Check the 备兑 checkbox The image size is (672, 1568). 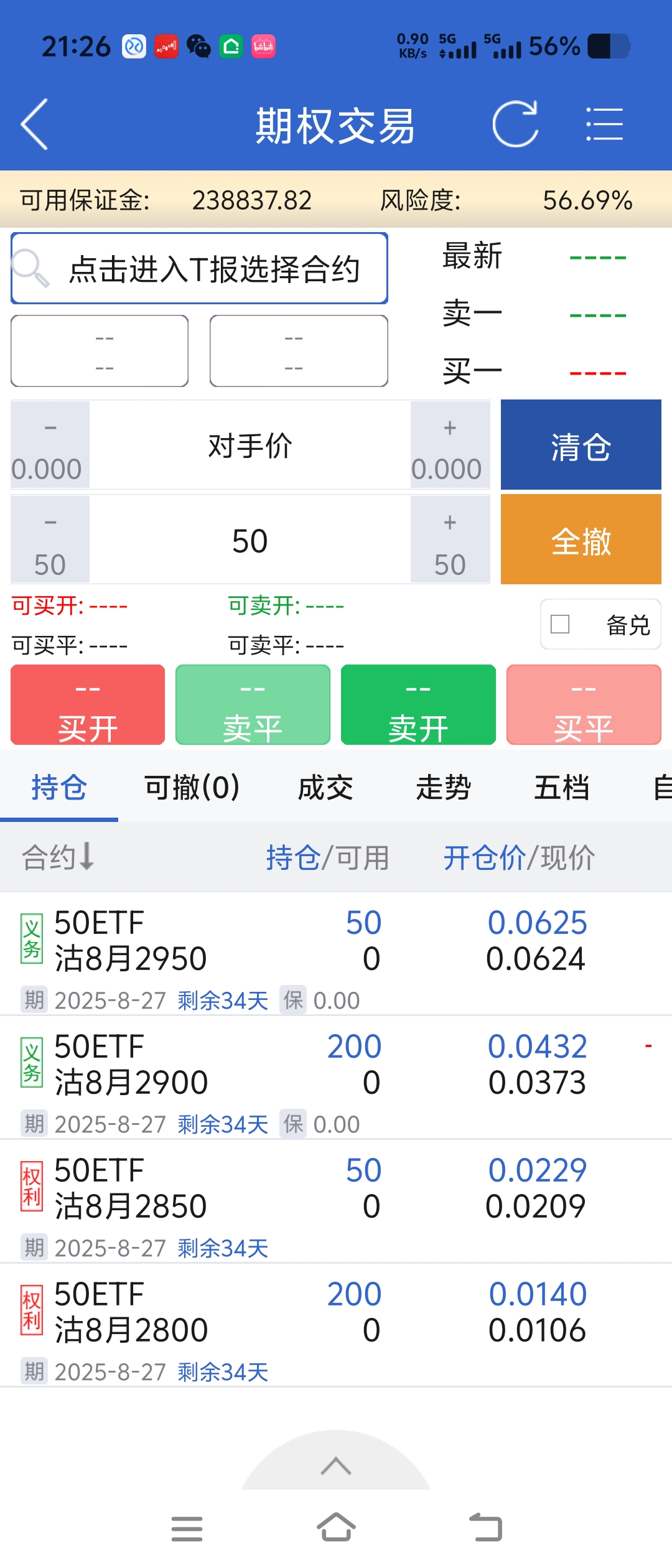click(560, 624)
